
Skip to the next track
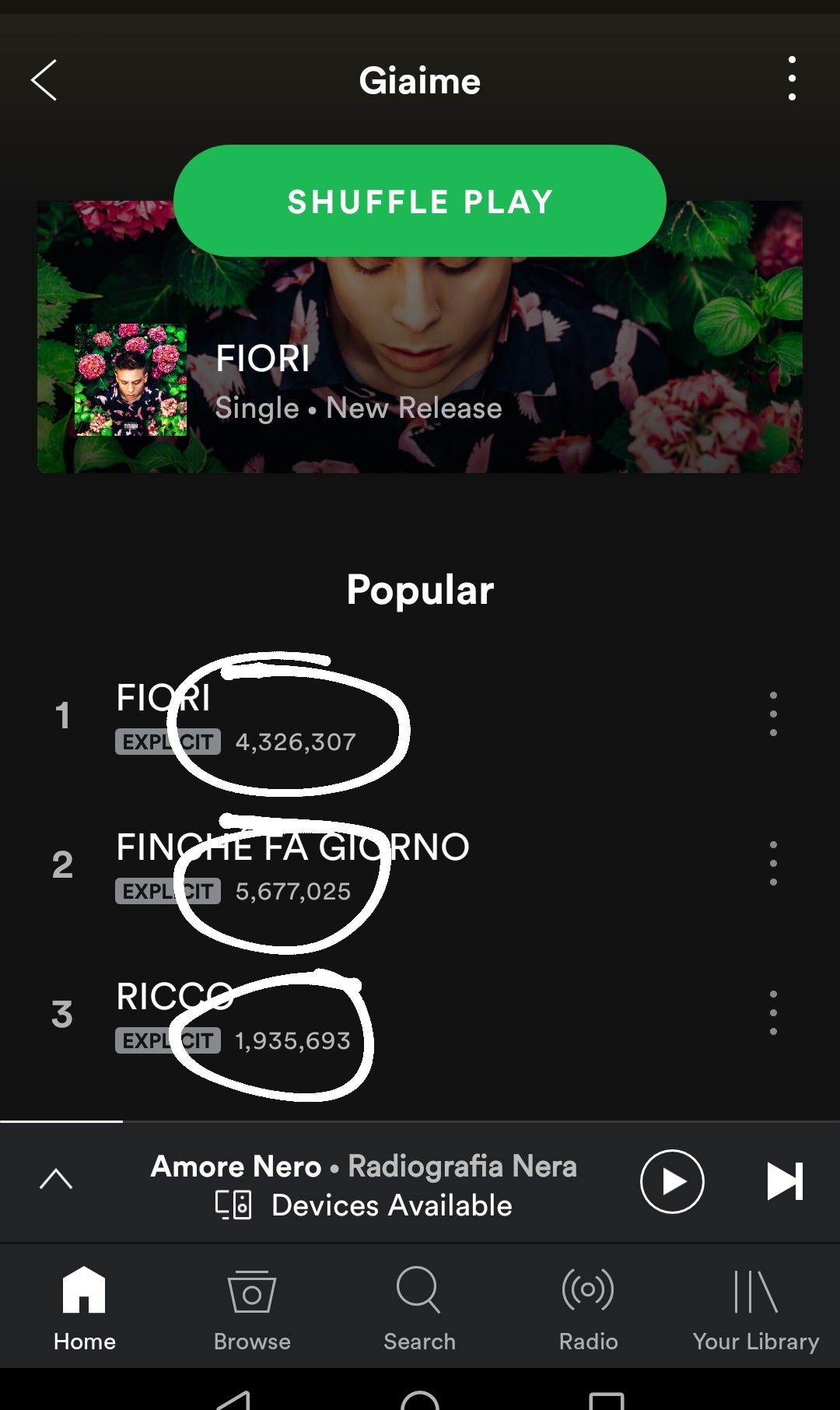(x=784, y=1181)
